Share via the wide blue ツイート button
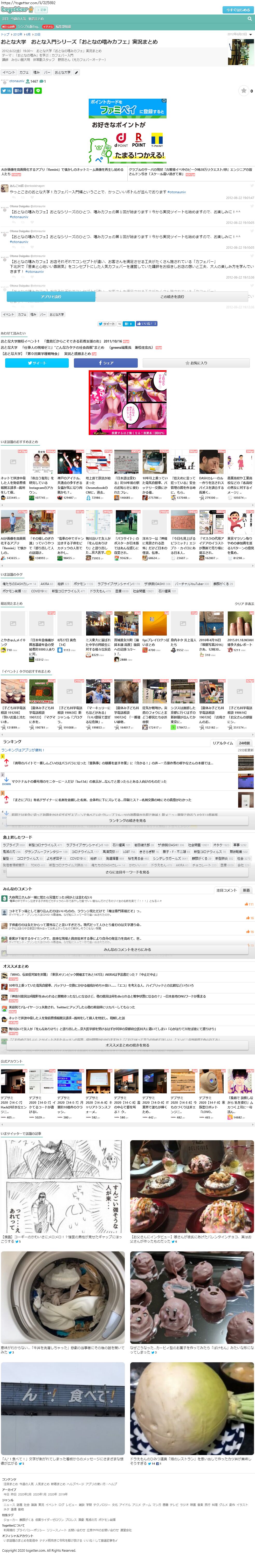 37,362
